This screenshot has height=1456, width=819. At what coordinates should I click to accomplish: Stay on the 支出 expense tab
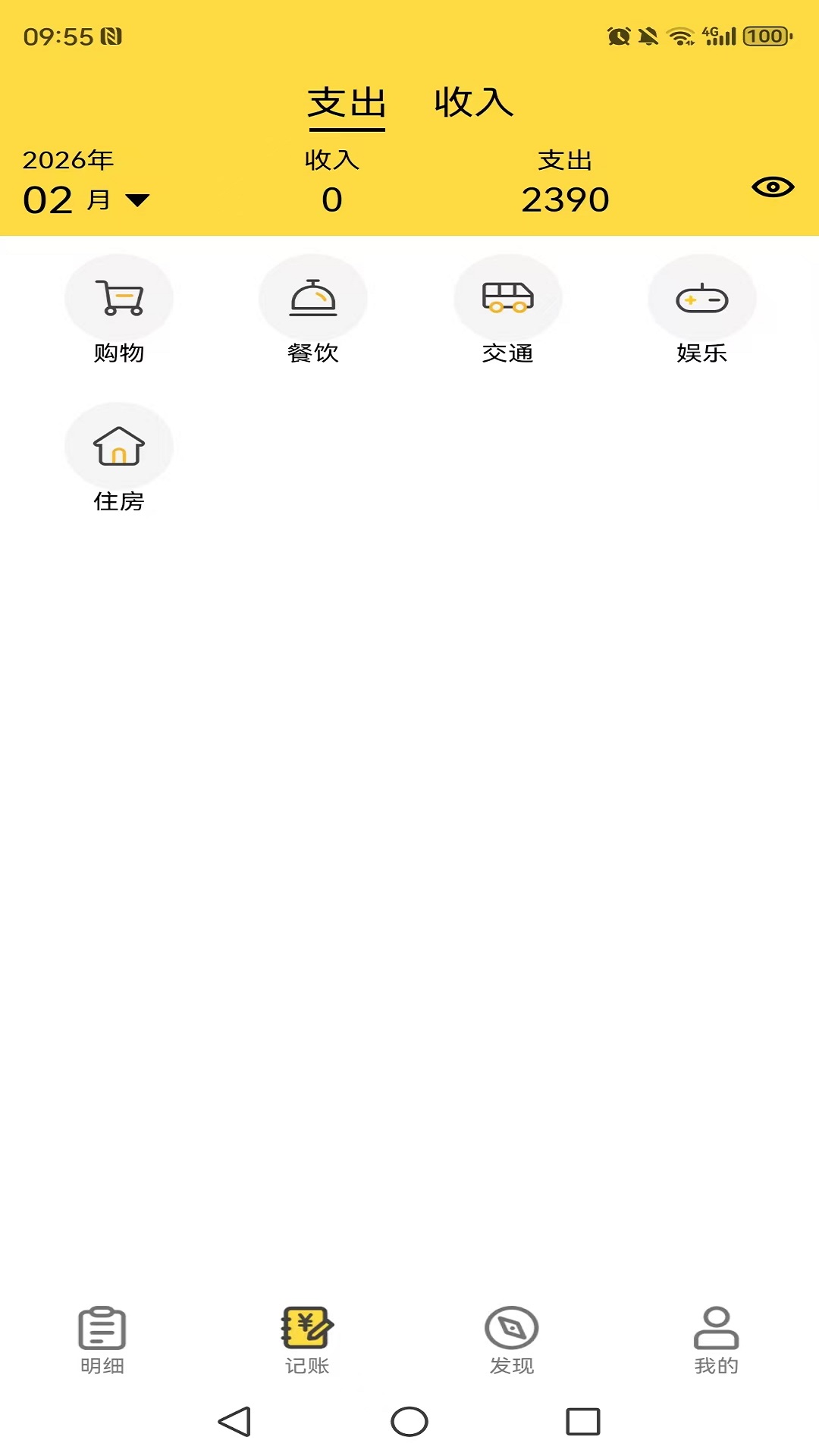347,102
